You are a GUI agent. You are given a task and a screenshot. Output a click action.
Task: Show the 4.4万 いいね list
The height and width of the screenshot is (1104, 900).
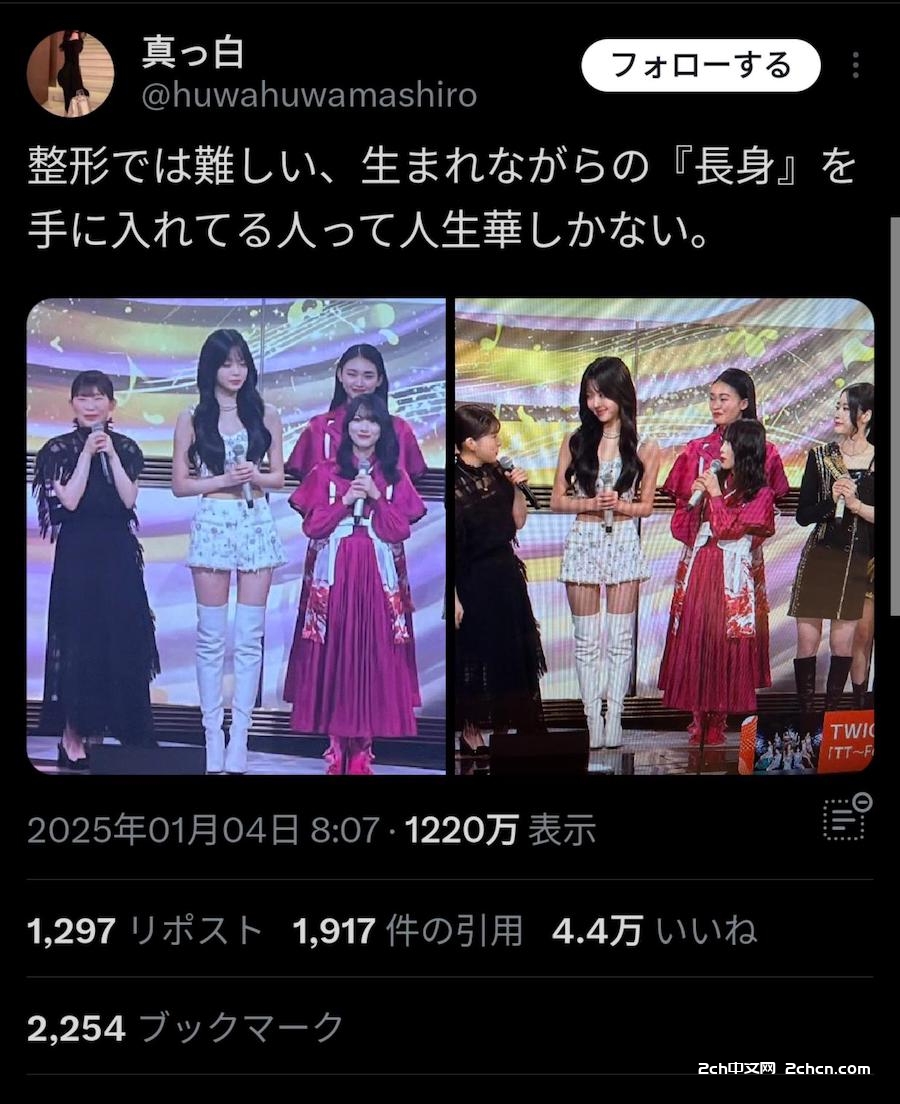click(654, 932)
